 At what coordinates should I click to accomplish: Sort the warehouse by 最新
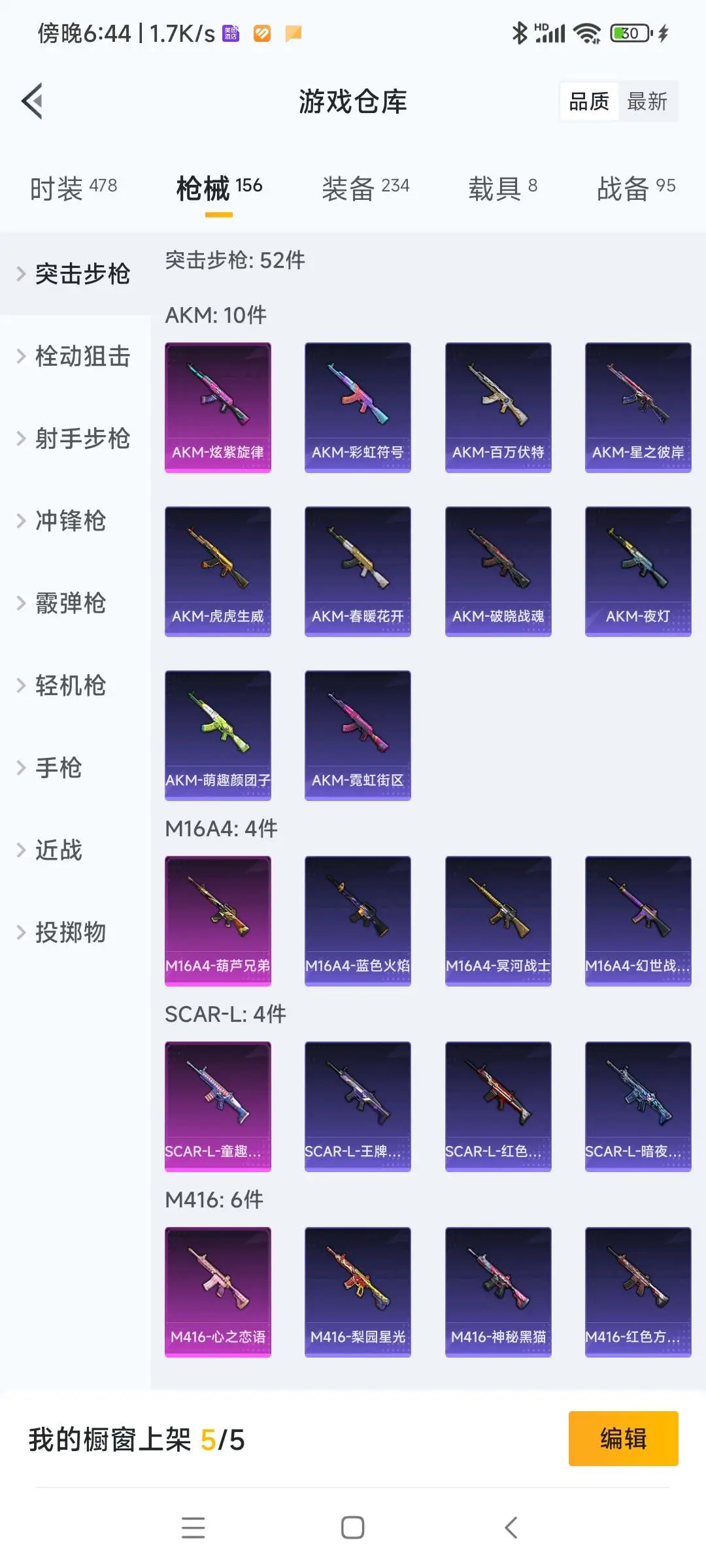(647, 101)
